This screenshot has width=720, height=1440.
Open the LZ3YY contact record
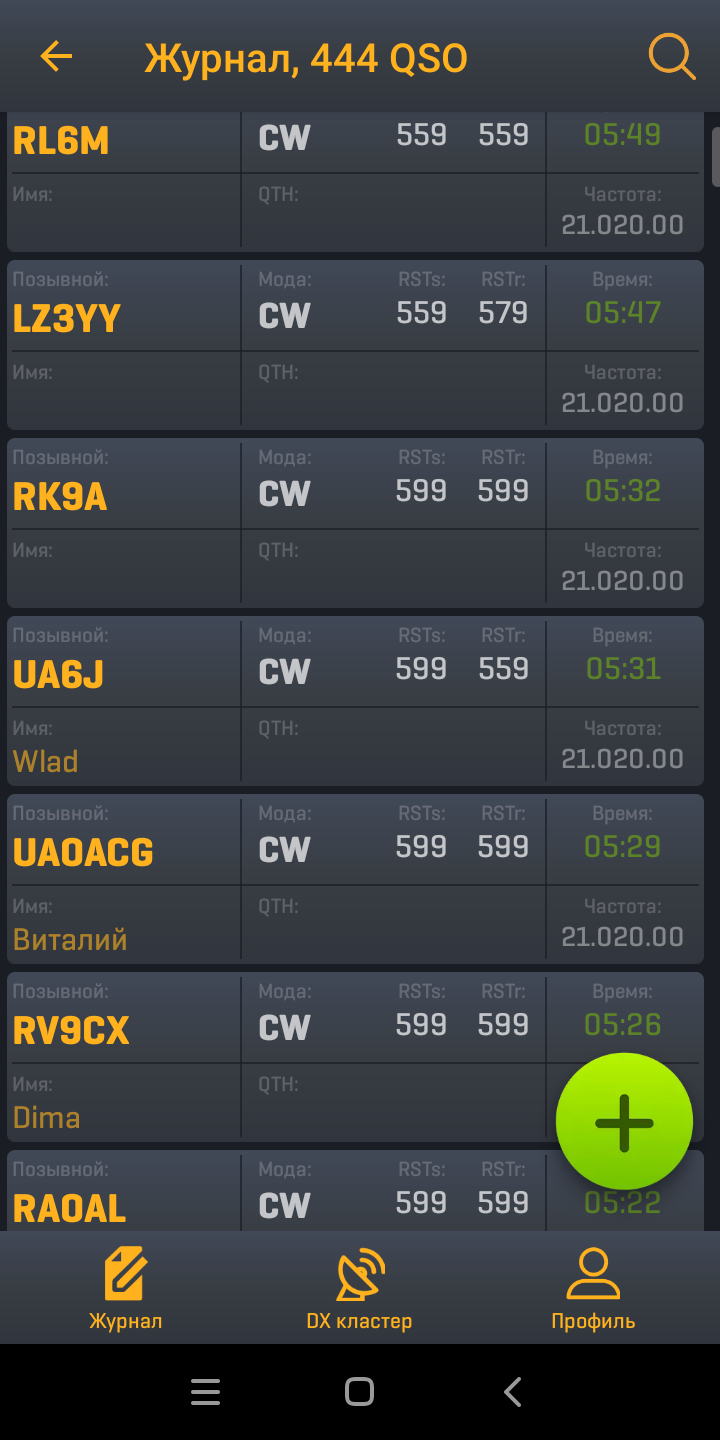[355, 345]
